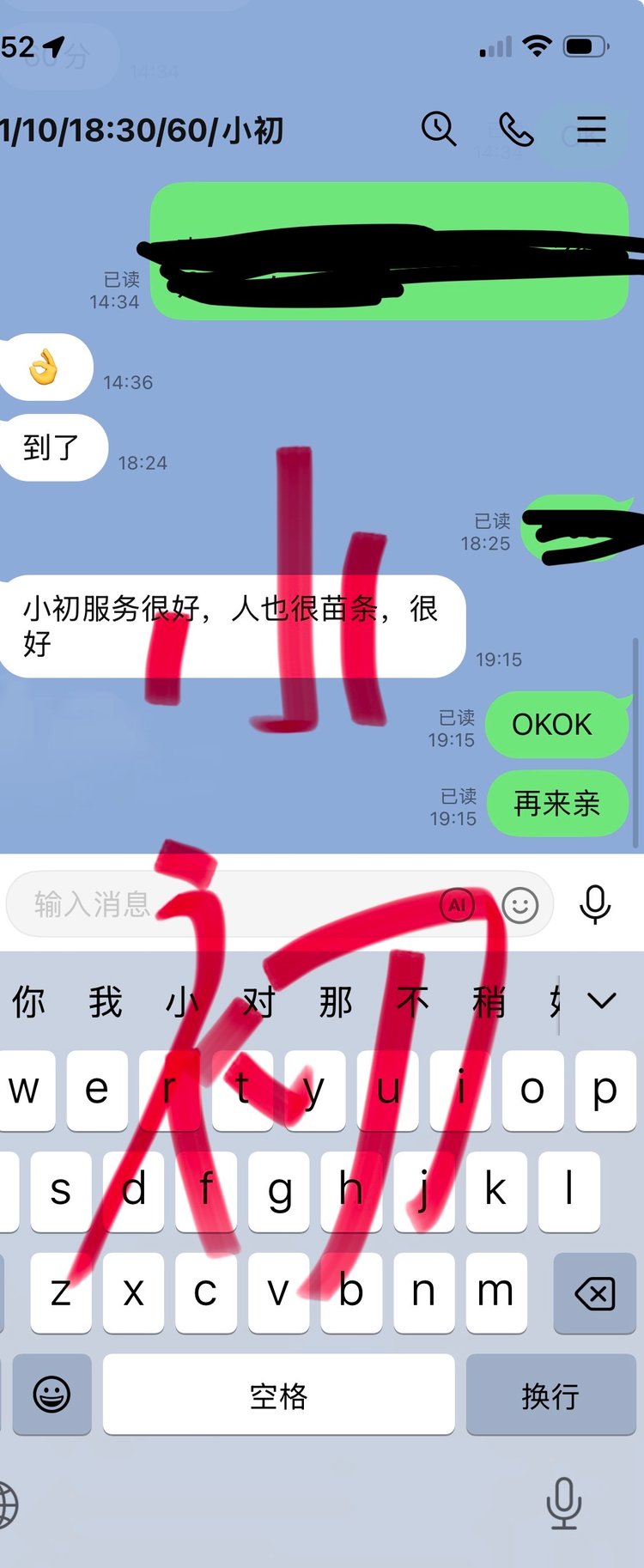
Task: Choose the suggested word 我
Action: click(x=106, y=1002)
